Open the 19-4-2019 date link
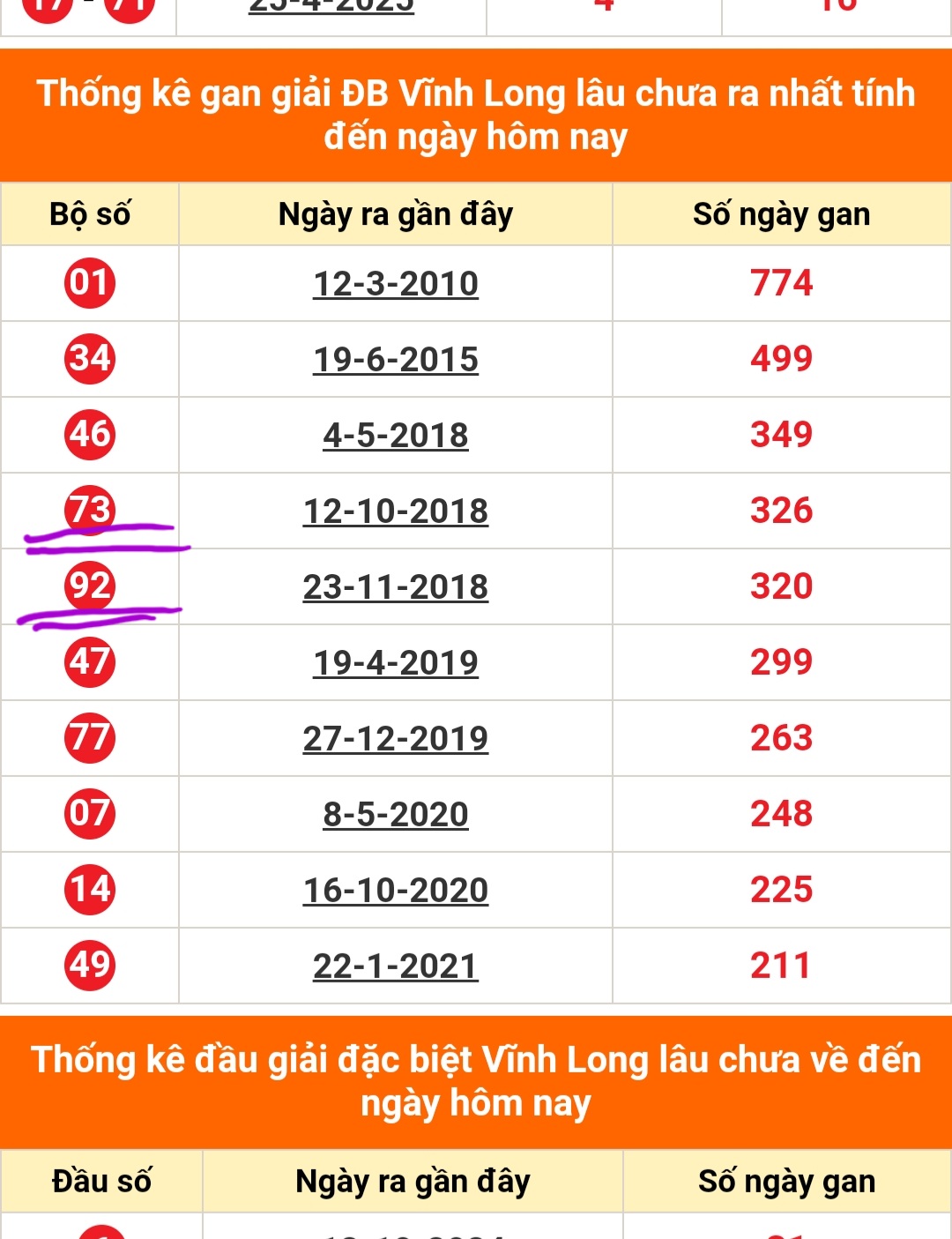952x1239 pixels. (396, 663)
